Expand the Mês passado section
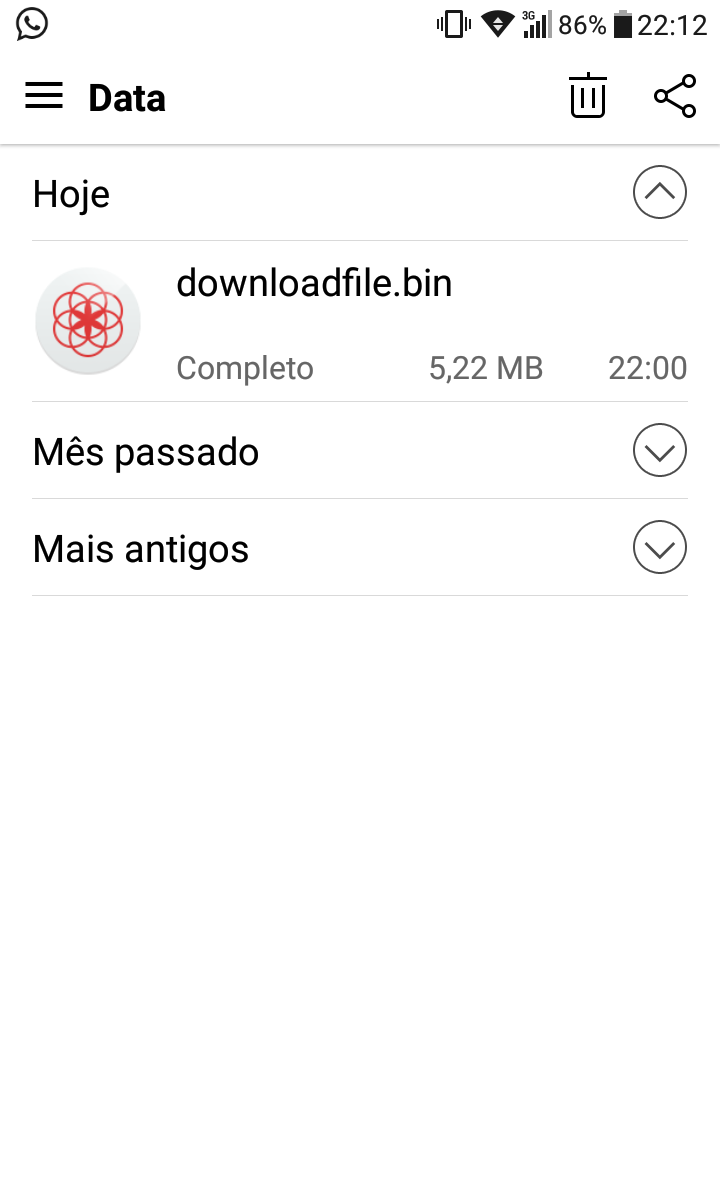Viewport: 720px width, 1187px height. coord(659,450)
